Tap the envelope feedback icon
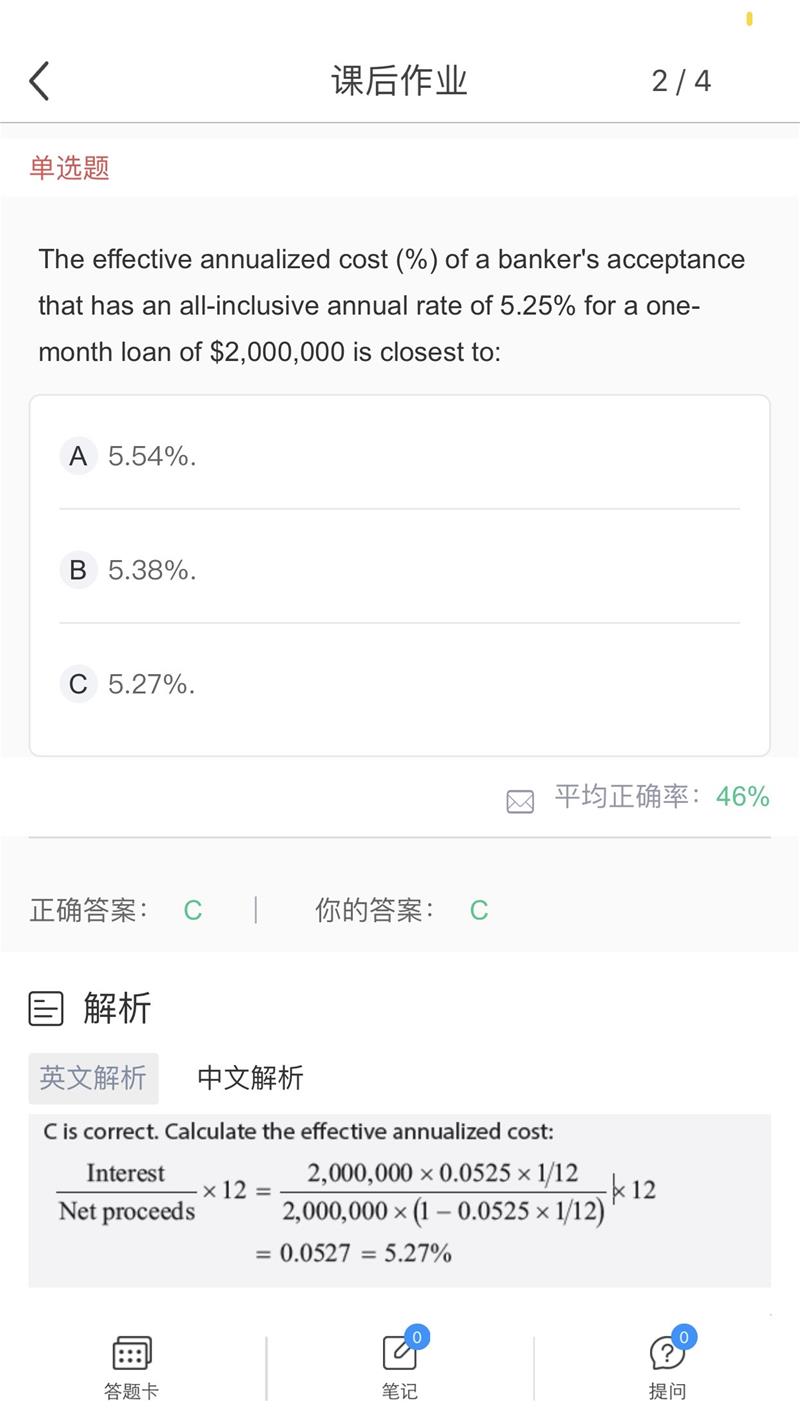 click(x=520, y=801)
